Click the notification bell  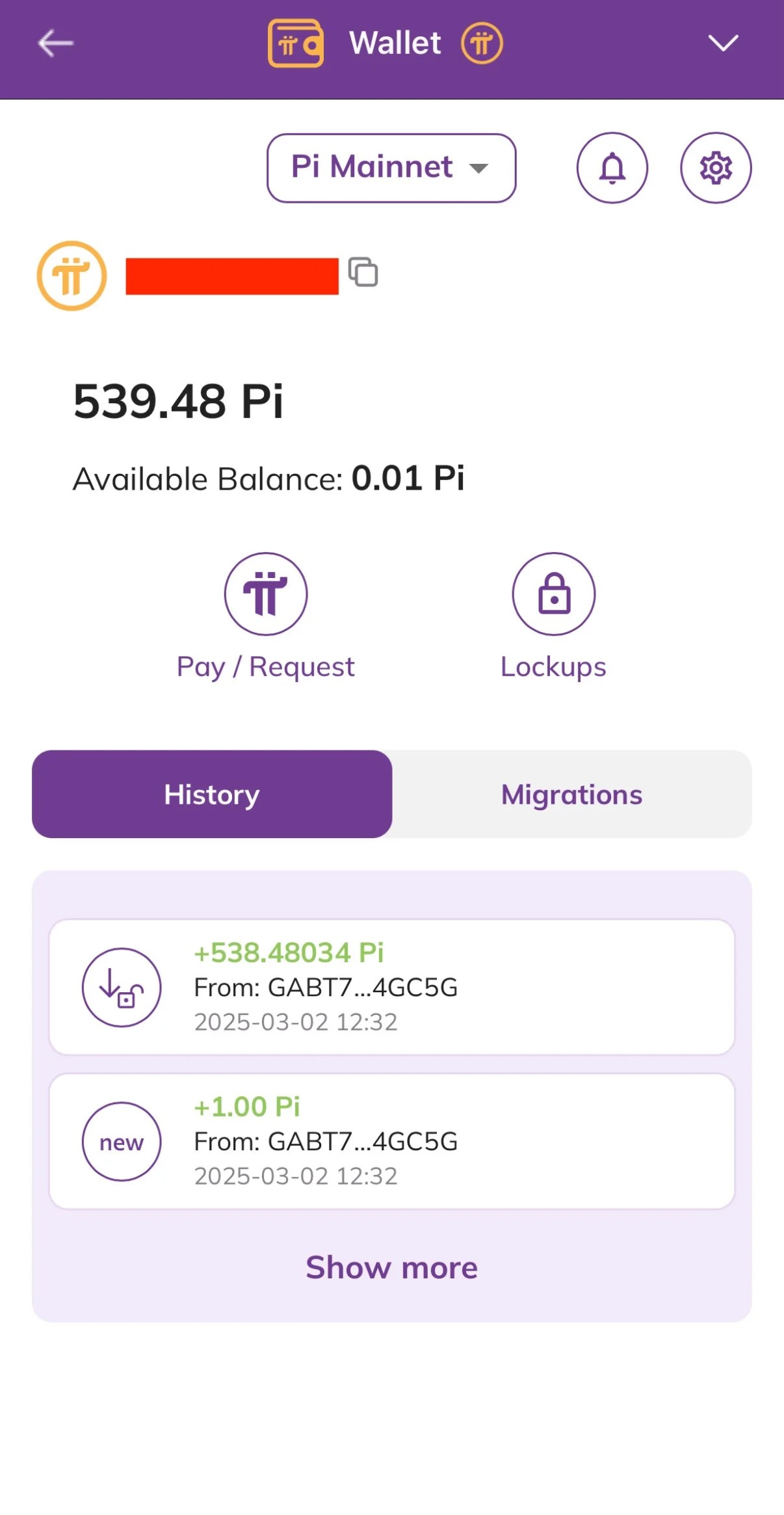612,168
